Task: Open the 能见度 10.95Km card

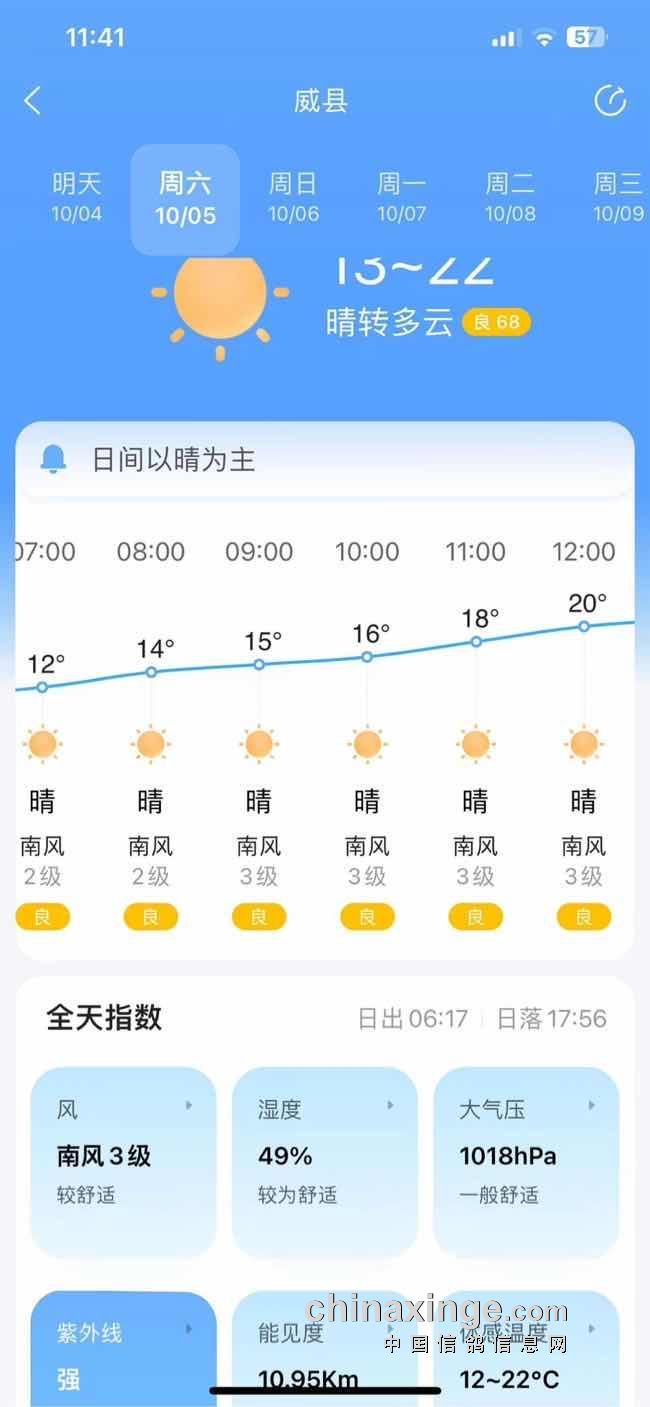Action: point(324,1350)
